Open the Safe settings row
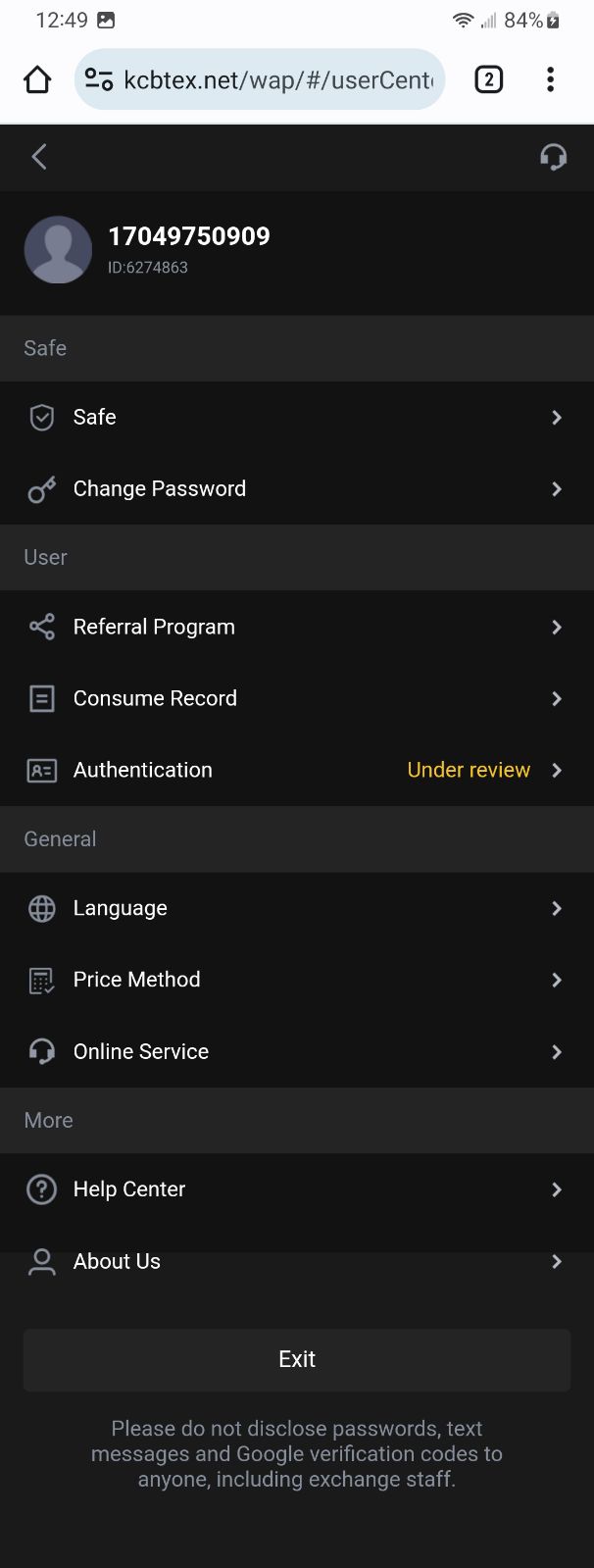Image resolution: width=594 pixels, height=1568 pixels. 296,418
